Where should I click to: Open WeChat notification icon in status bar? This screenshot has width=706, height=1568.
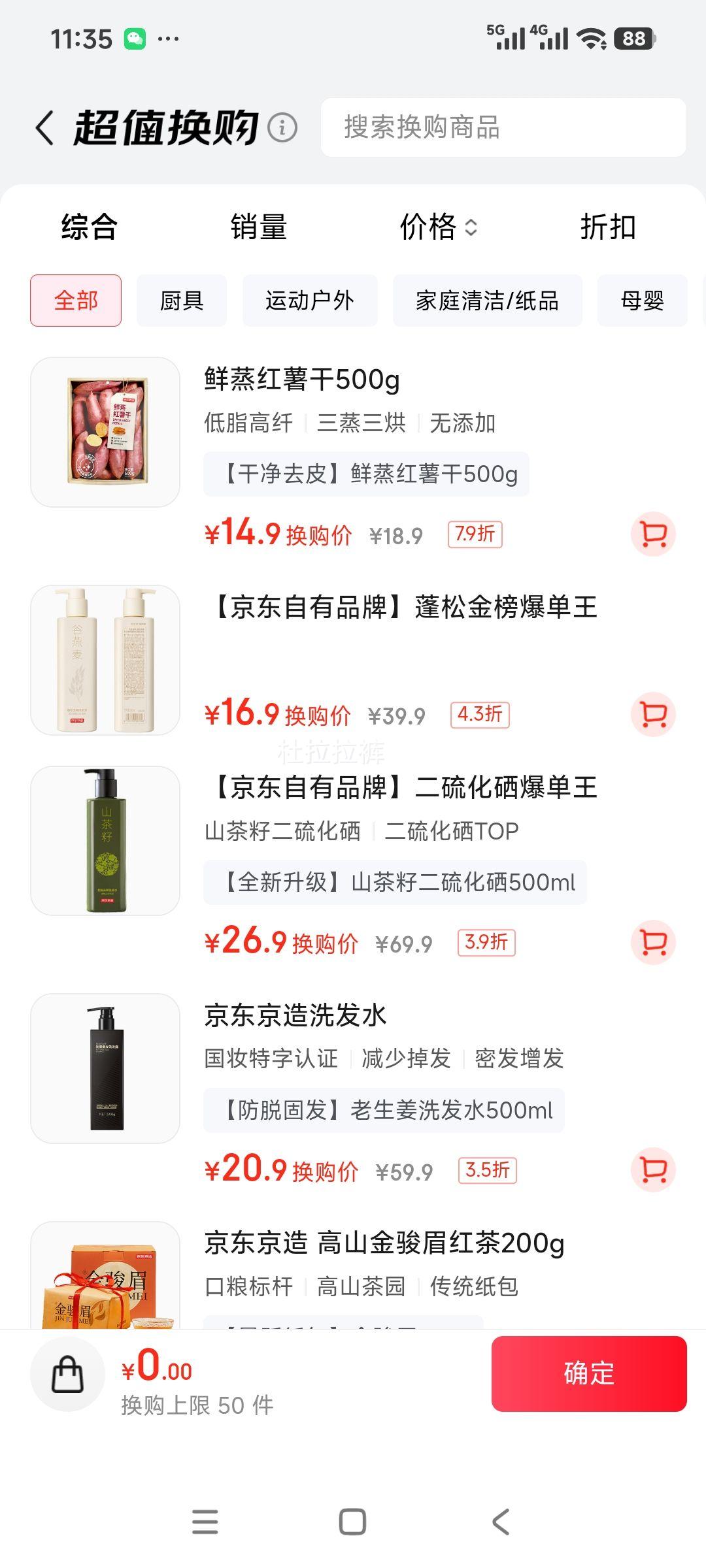pos(134,39)
